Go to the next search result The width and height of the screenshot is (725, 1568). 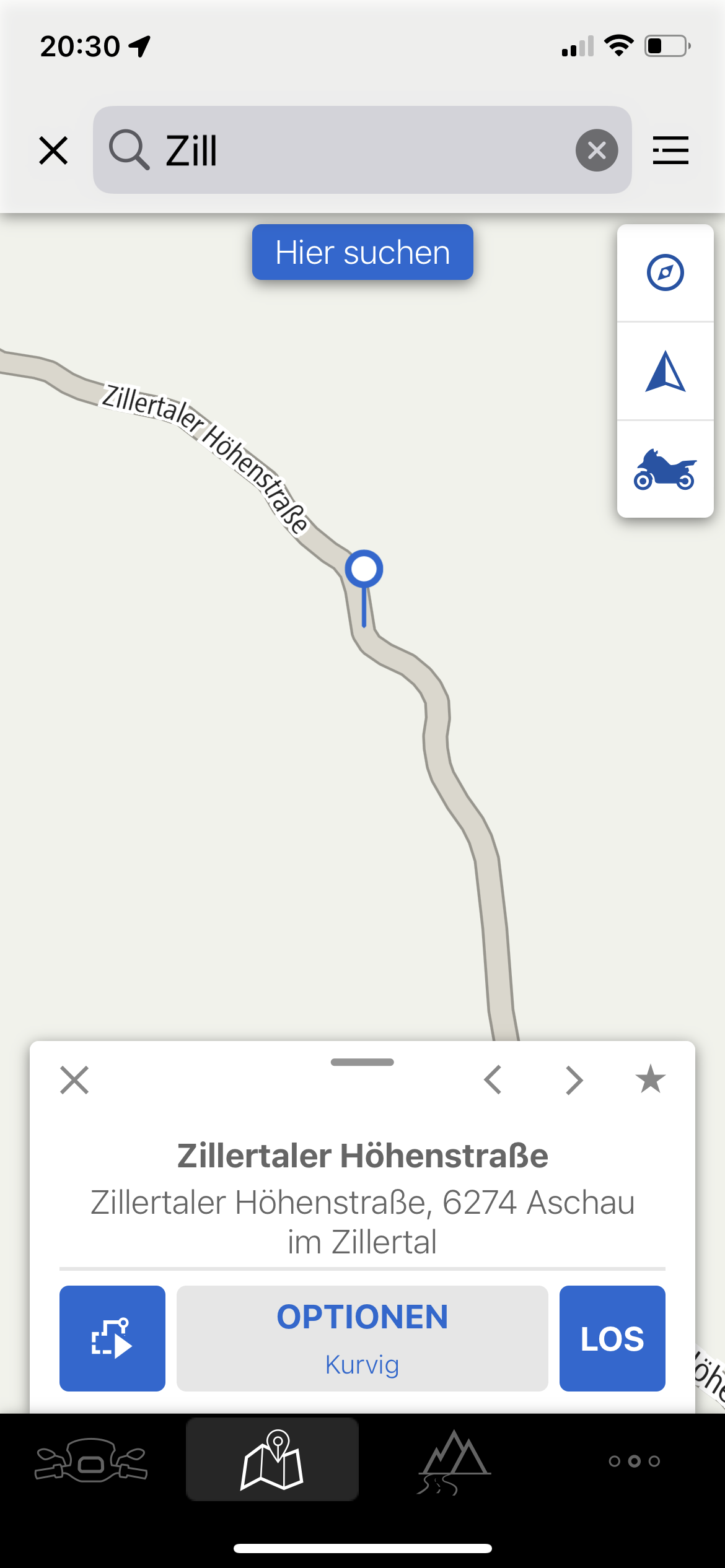[574, 1080]
